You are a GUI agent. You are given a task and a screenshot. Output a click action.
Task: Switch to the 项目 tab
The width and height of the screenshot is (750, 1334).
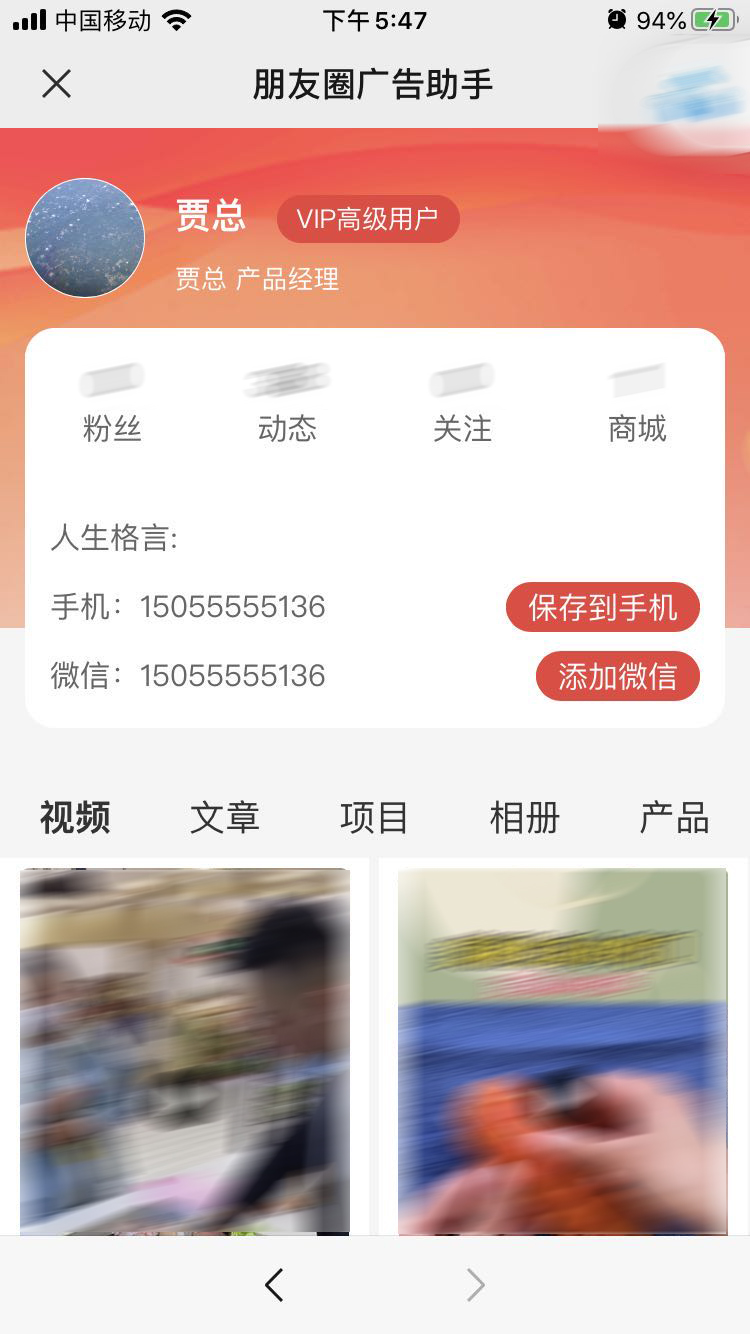tap(374, 818)
